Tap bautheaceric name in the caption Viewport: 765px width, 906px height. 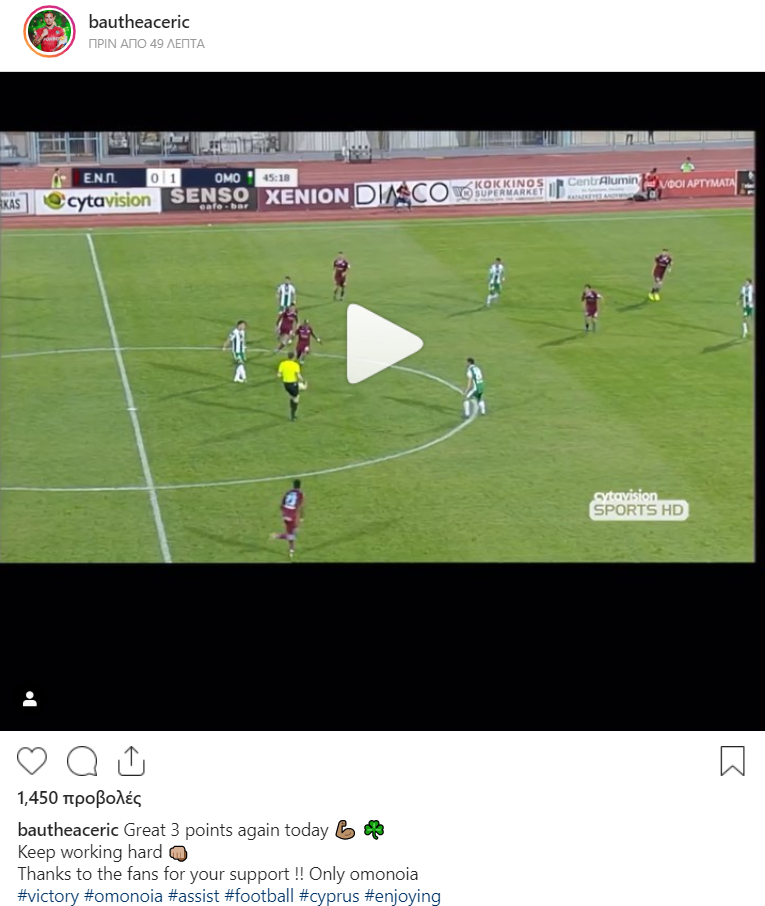(x=68, y=830)
